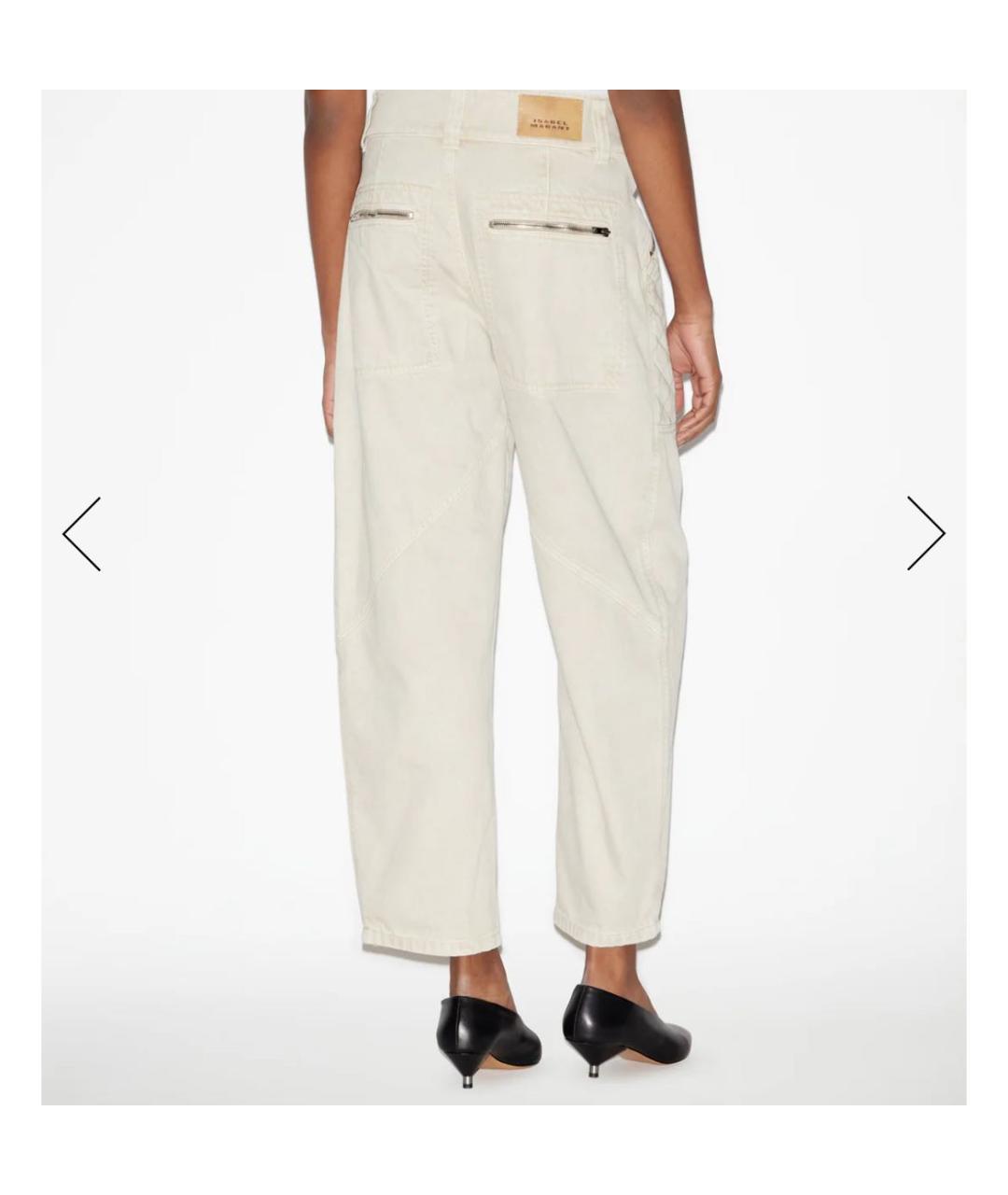
Task: Go to the previous product photo
Action: (x=82, y=534)
